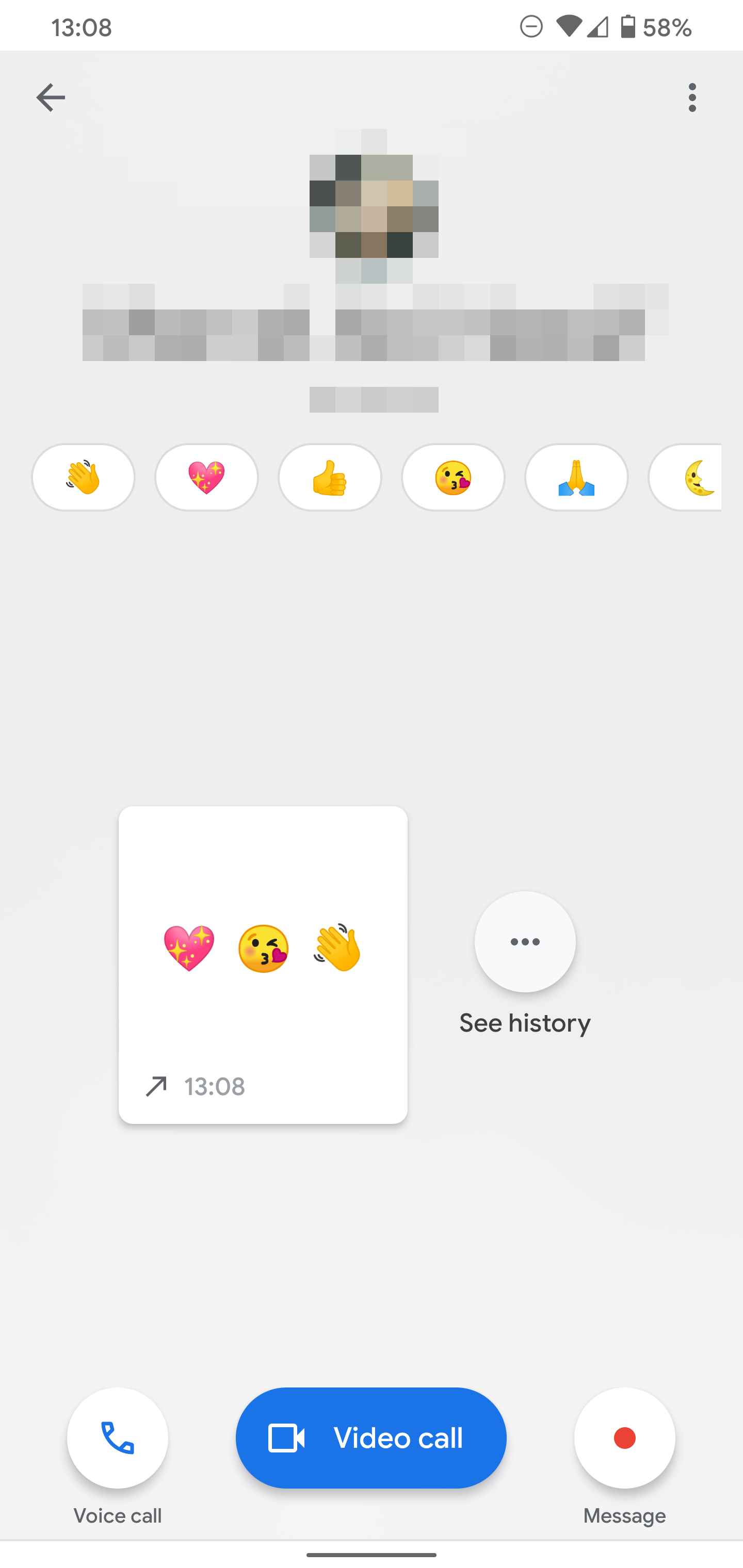Send the folded hands emoji
This screenshot has height=1568, width=743.
tap(576, 477)
